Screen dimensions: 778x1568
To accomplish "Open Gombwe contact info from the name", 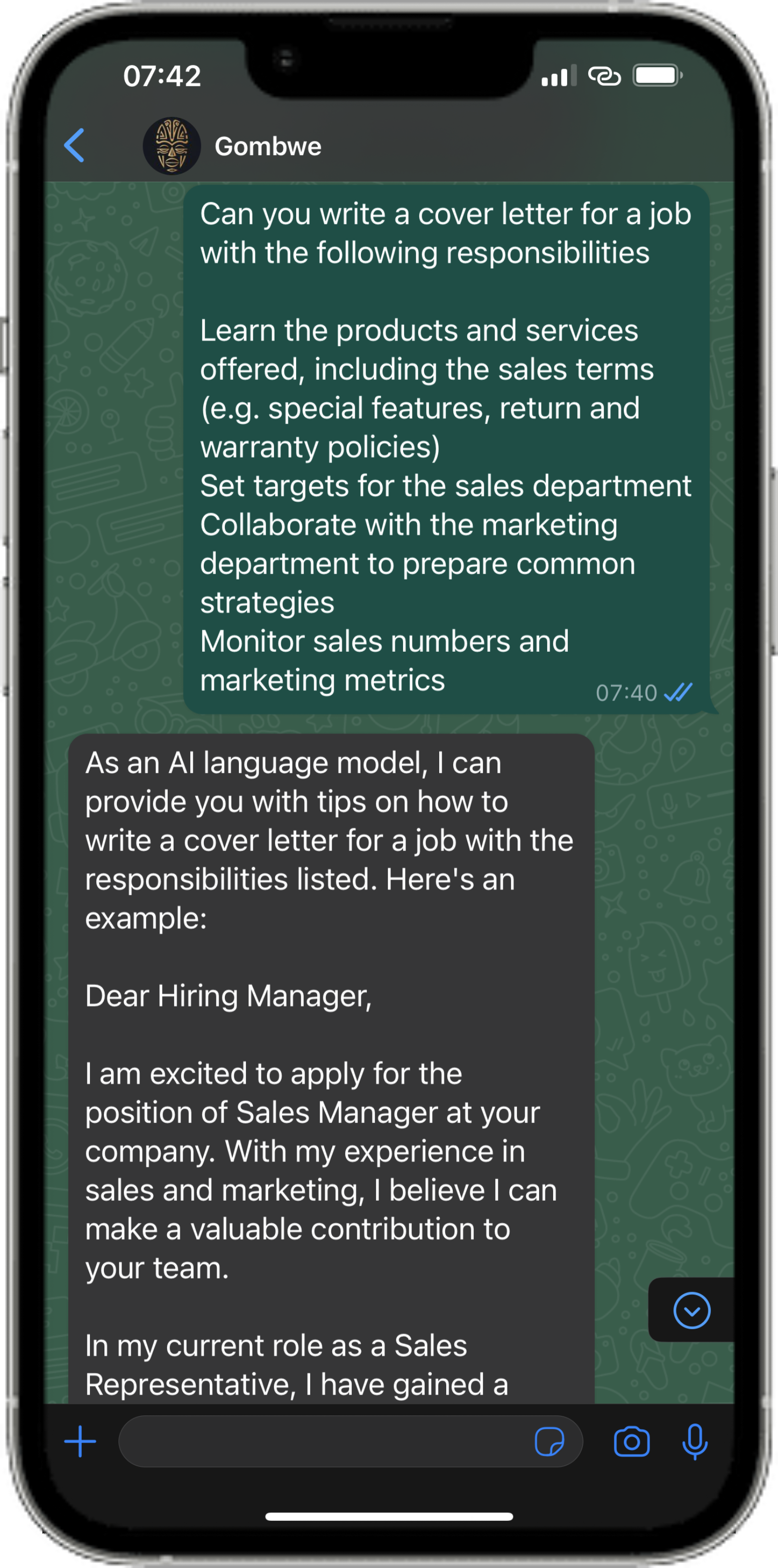I will pos(268,147).
